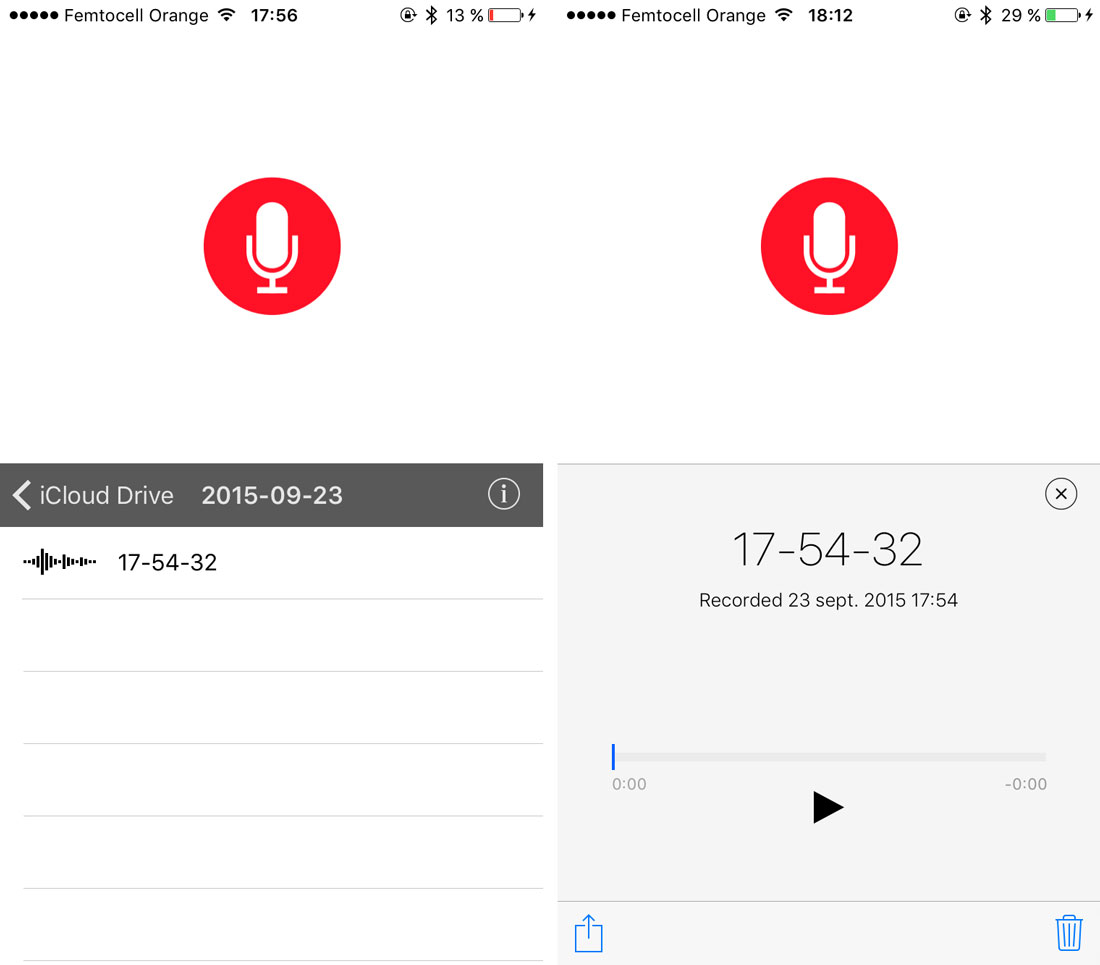Share the 17-54-32 recording
The image size is (1100, 965).
pyautogui.click(x=589, y=934)
